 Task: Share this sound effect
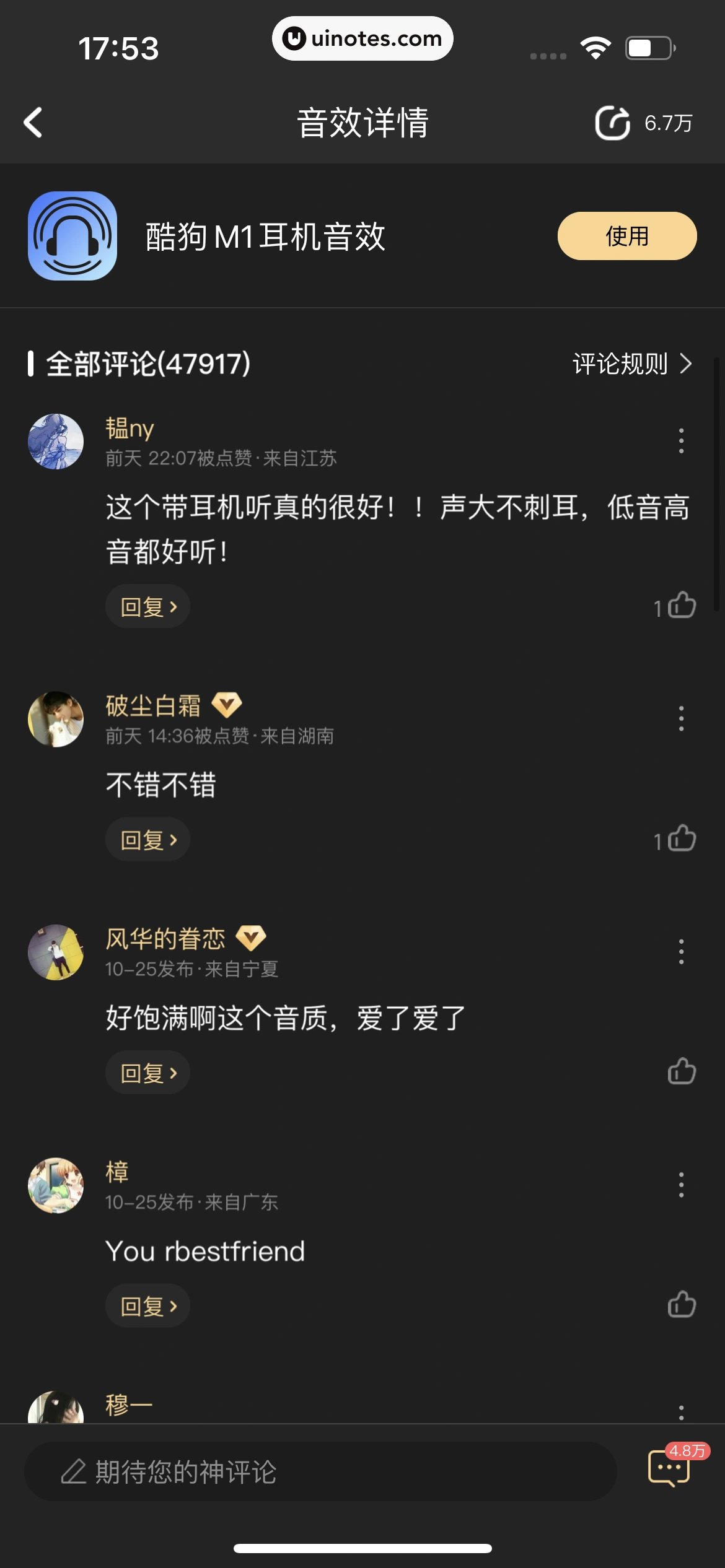click(x=612, y=123)
